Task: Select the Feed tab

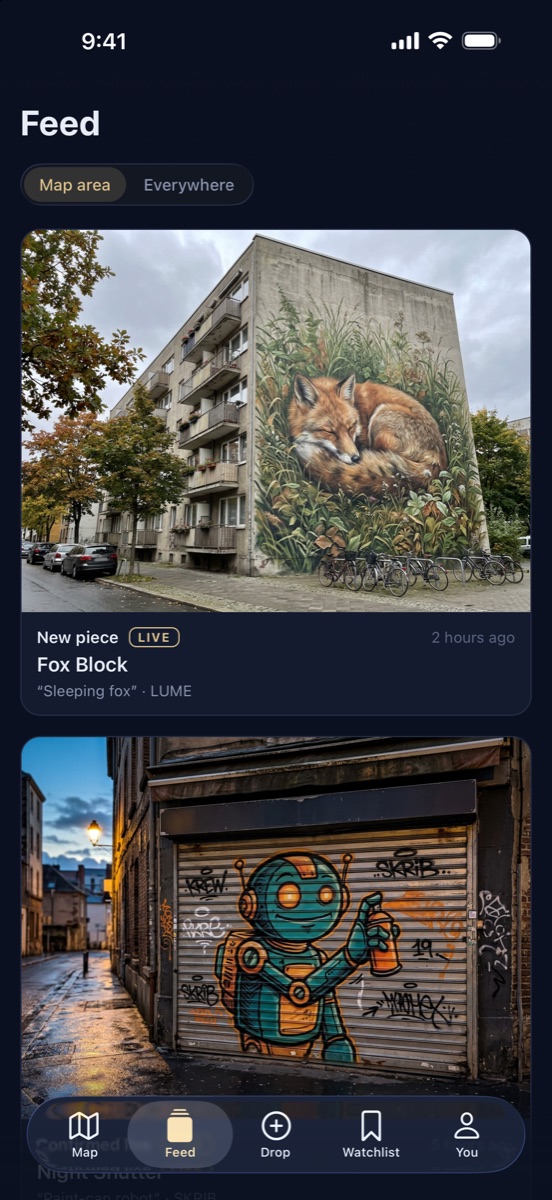Action: [x=180, y=1135]
